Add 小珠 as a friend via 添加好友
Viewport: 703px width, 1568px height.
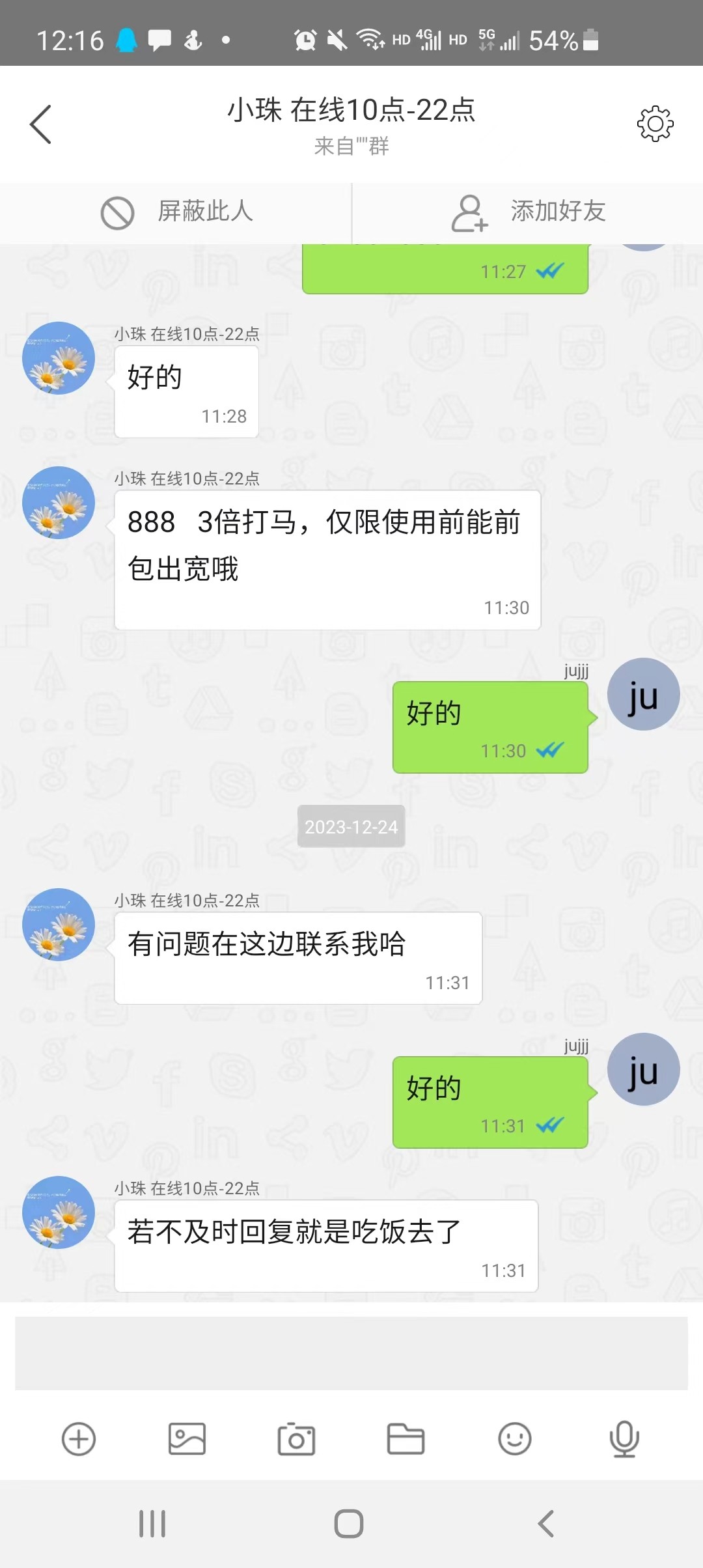tap(527, 212)
